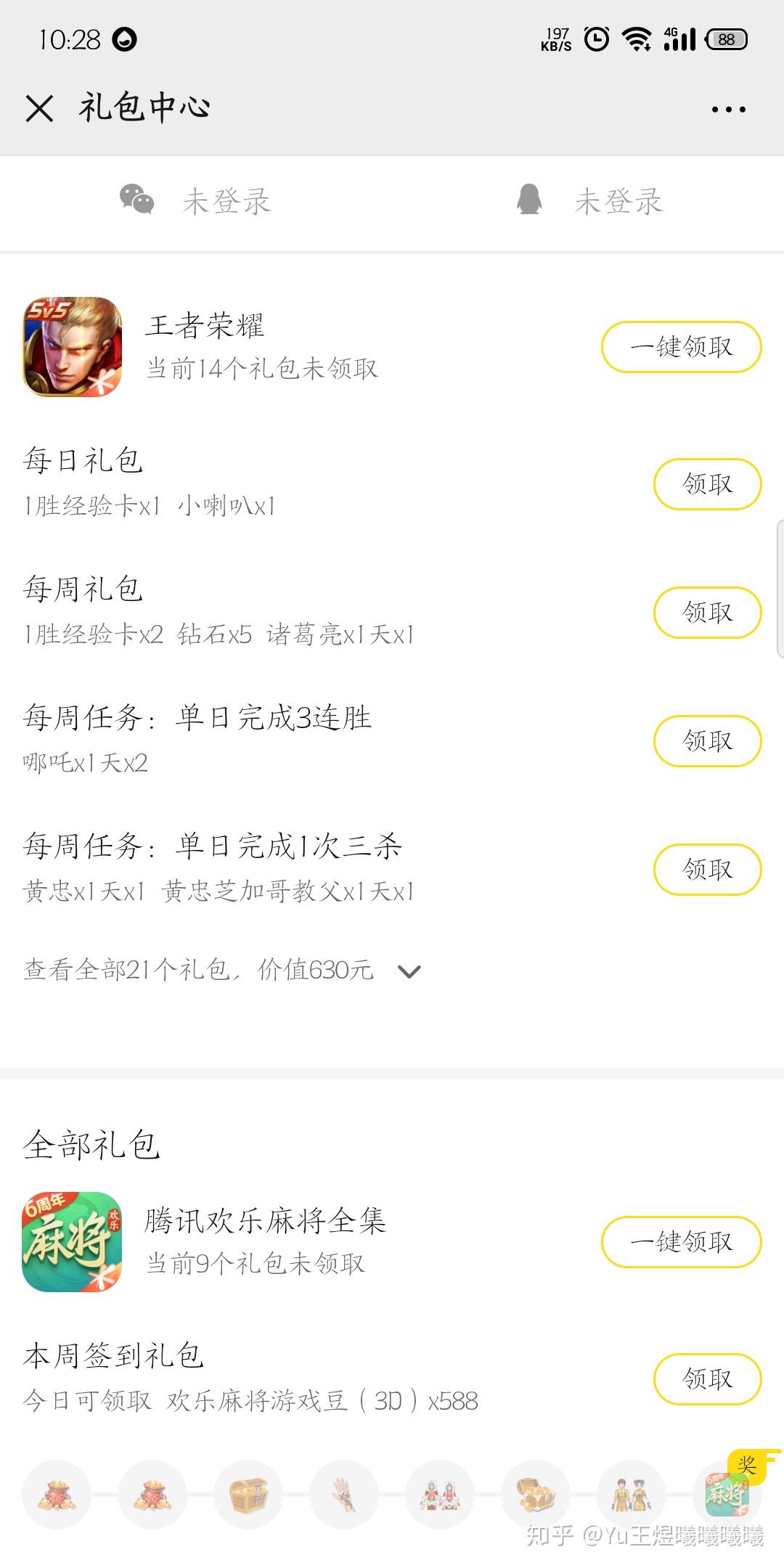Open the 王者荣耀 game icon
Image resolution: width=784 pixels, height=1568 pixels.
point(72,347)
